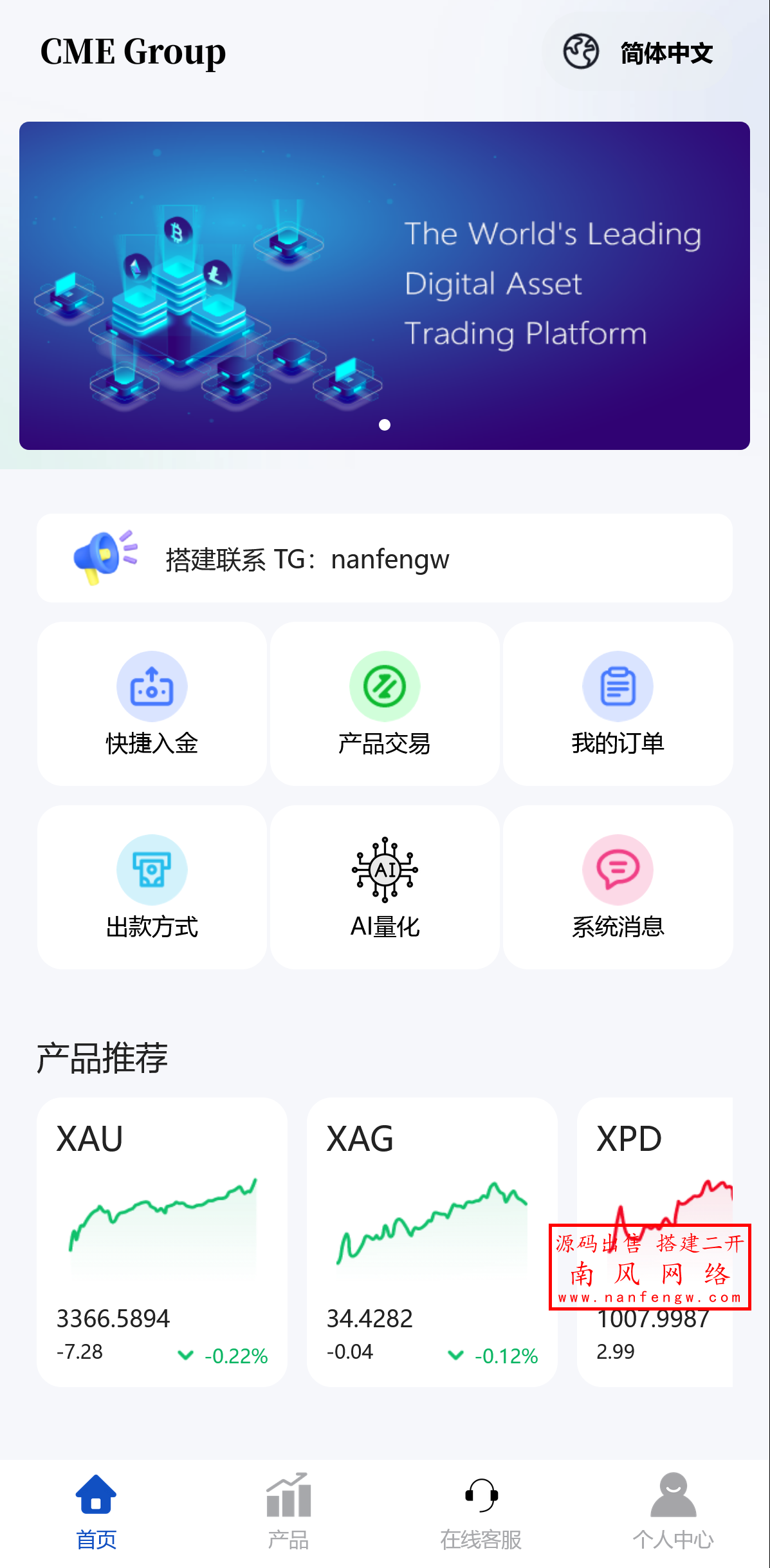The height and width of the screenshot is (1568, 770).
Task: Tap the megaphone announcement icon
Action: click(x=103, y=558)
